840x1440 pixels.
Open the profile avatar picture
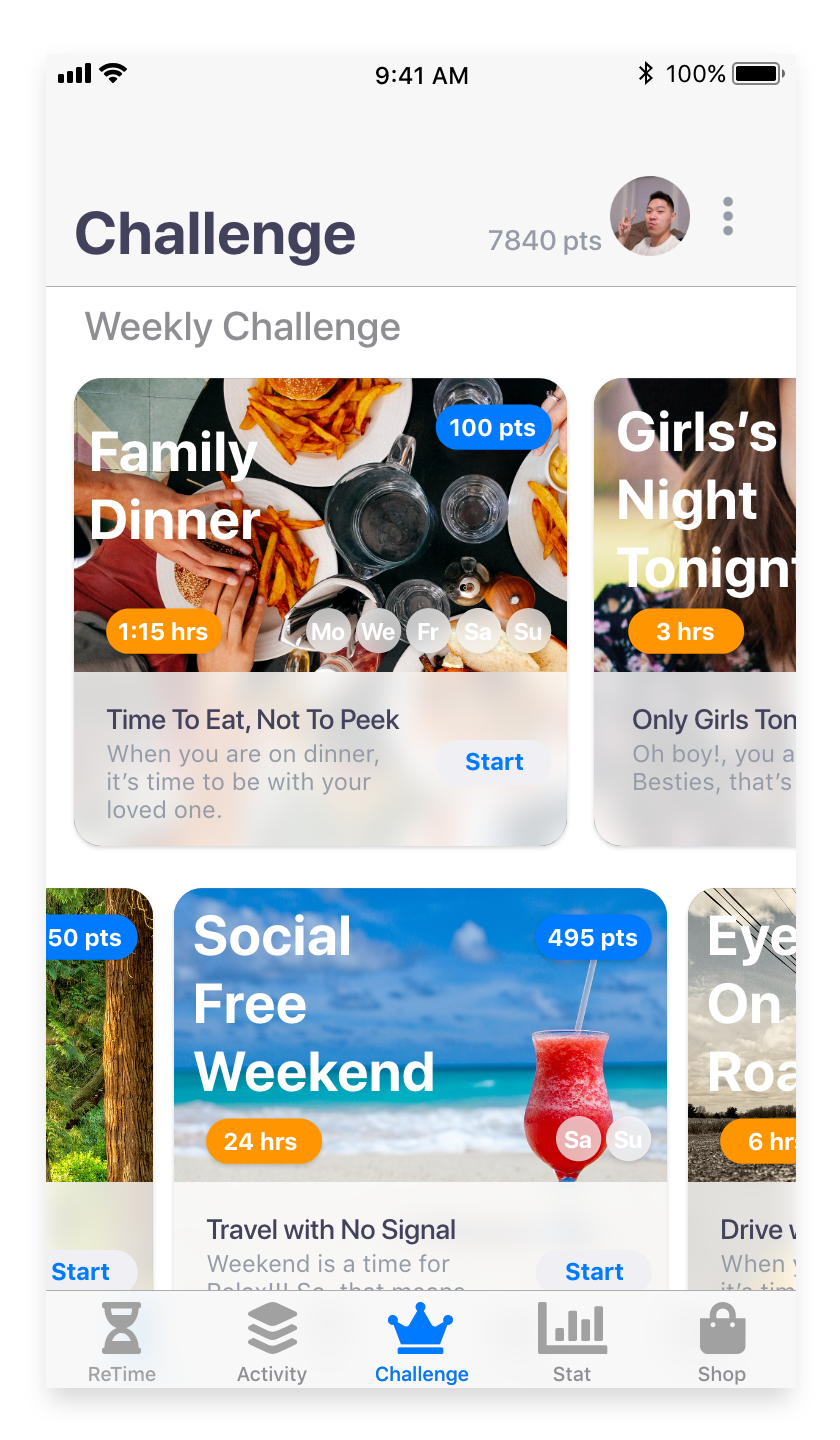650,216
